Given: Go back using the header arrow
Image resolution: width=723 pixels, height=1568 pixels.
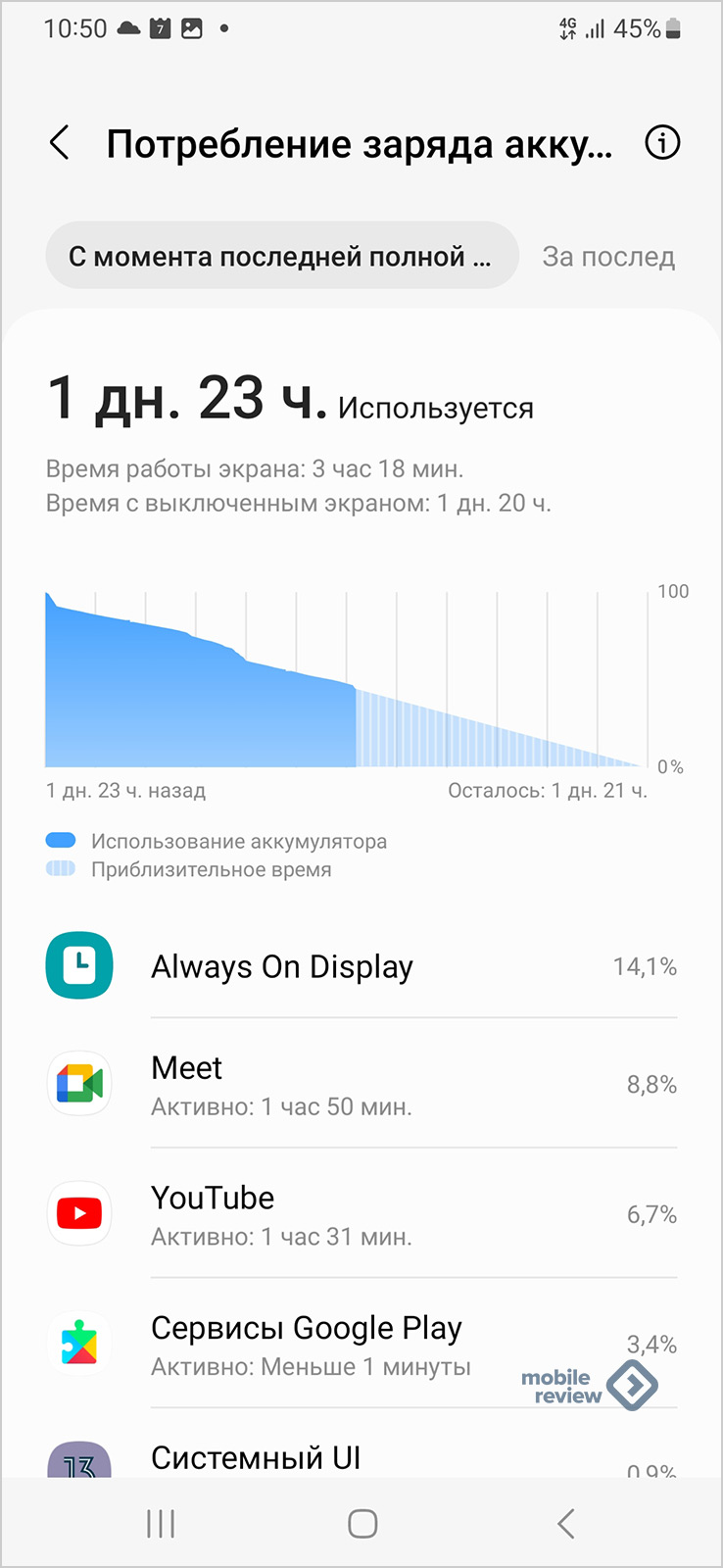Looking at the screenshot, I should click(60, 143).
